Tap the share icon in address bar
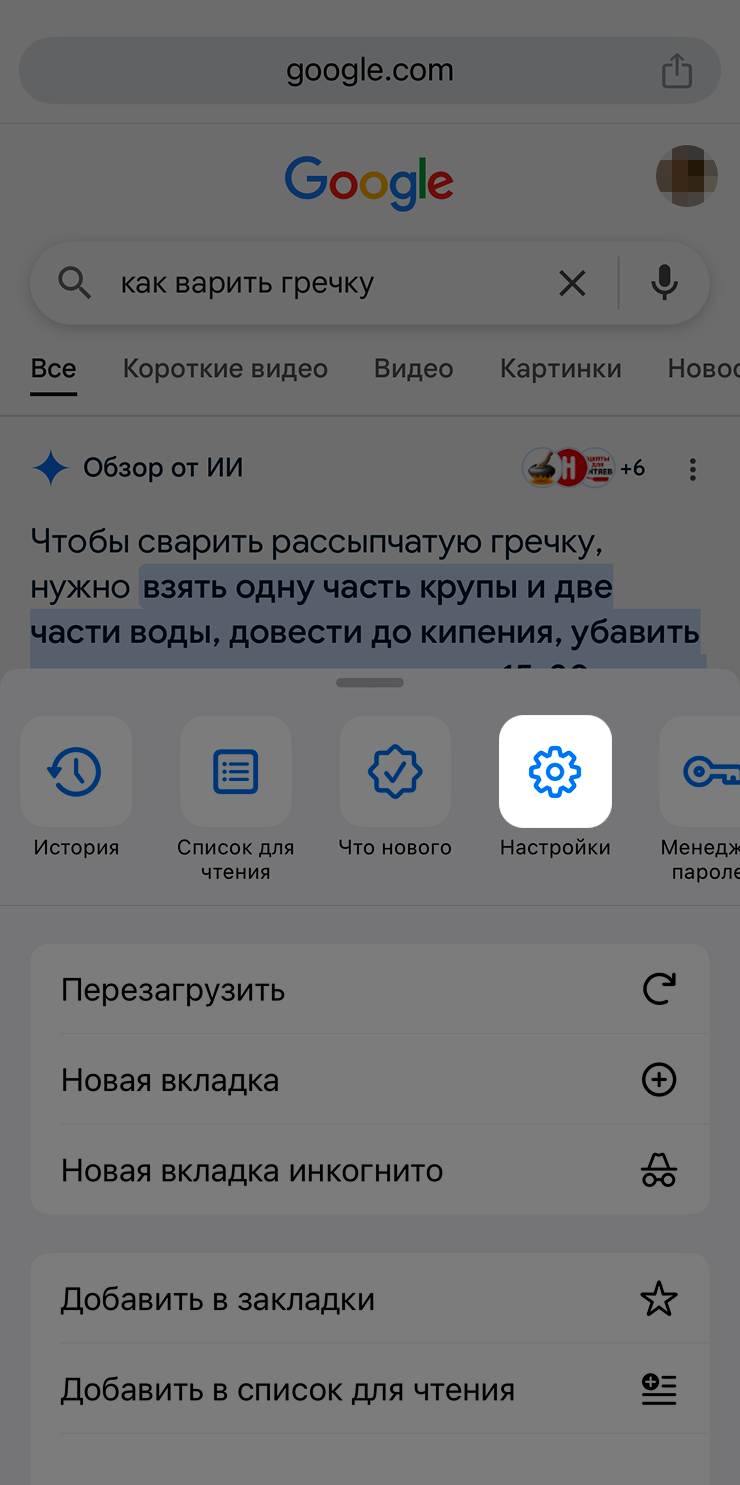The width and height of the screenshot is (740, 1485). pyautogui.click(x=677, y=71)
